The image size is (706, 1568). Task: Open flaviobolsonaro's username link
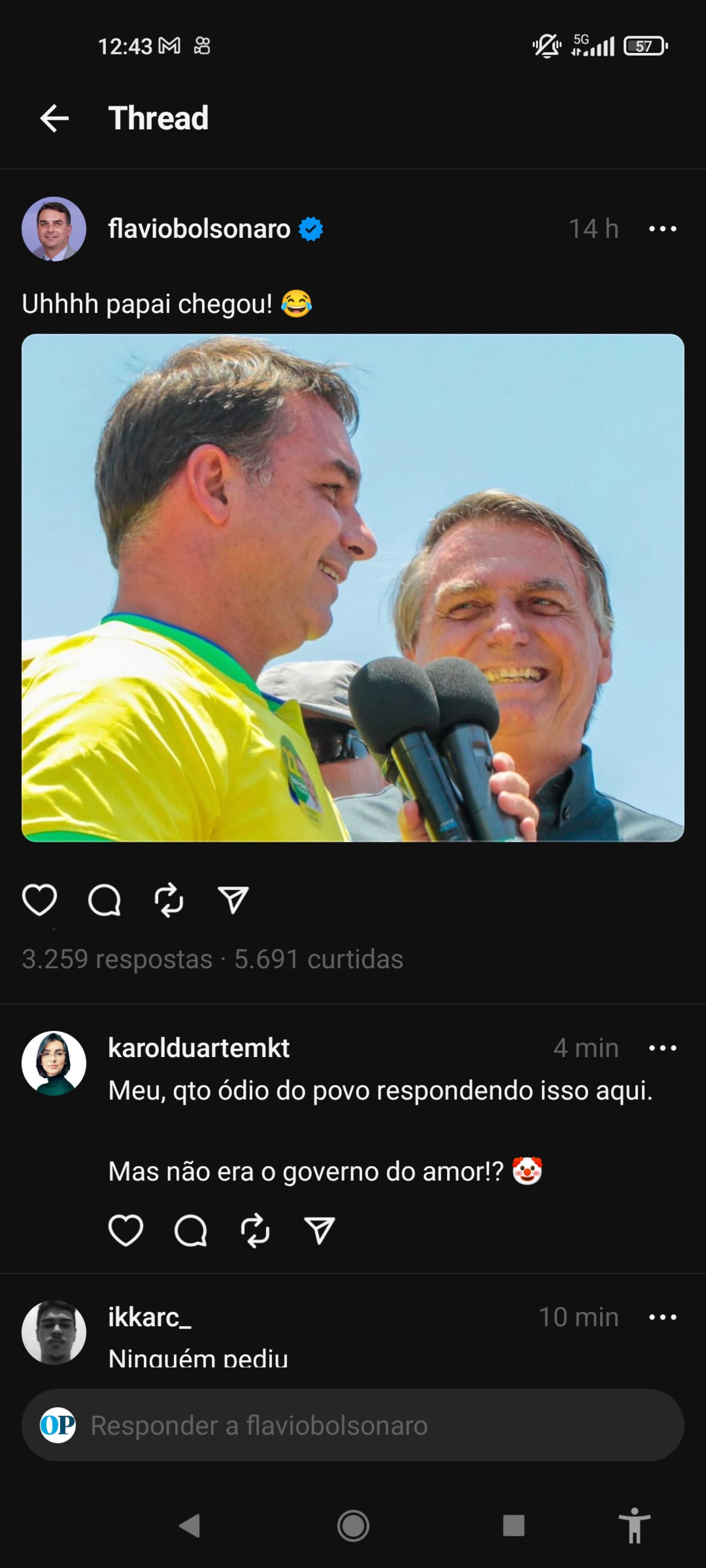point(199,229)
